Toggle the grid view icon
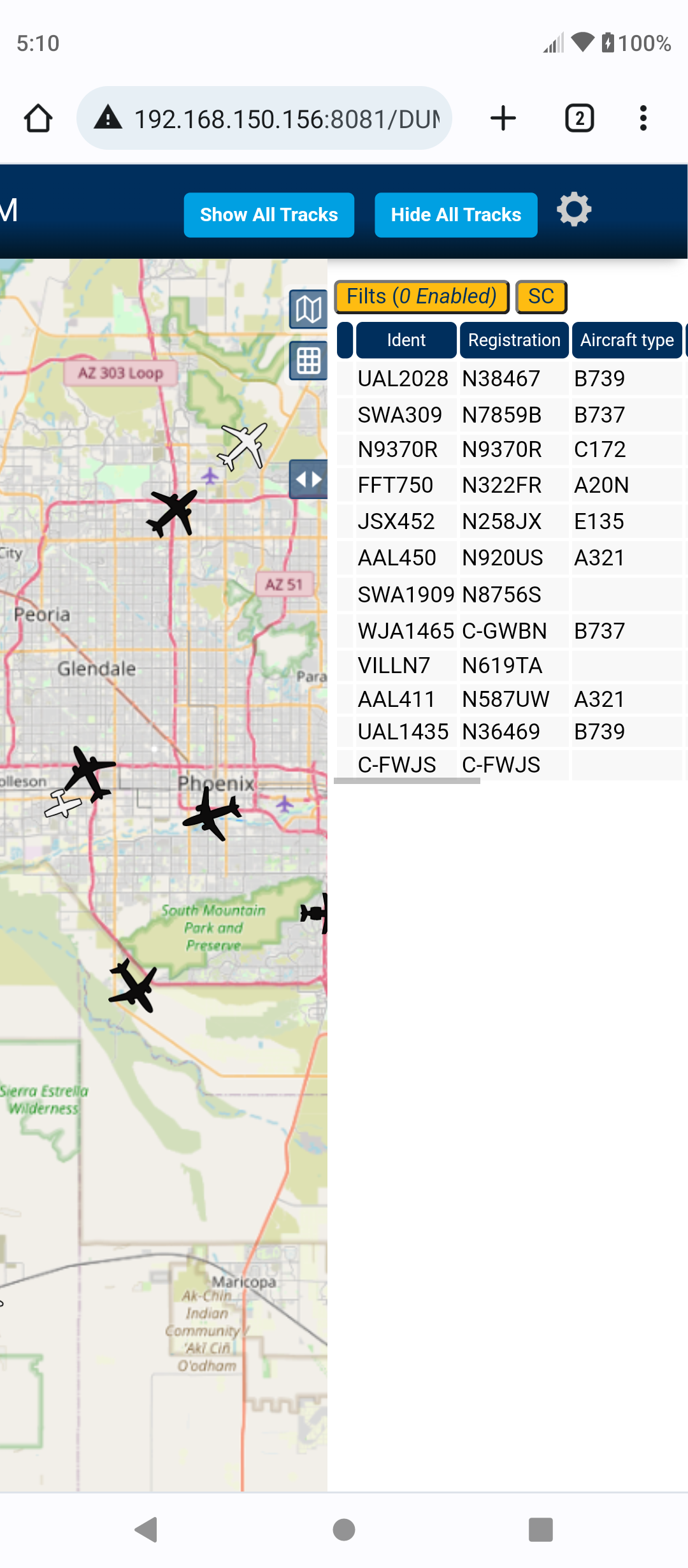This screenshot has height=1568, width=688. tap(308, 361)
